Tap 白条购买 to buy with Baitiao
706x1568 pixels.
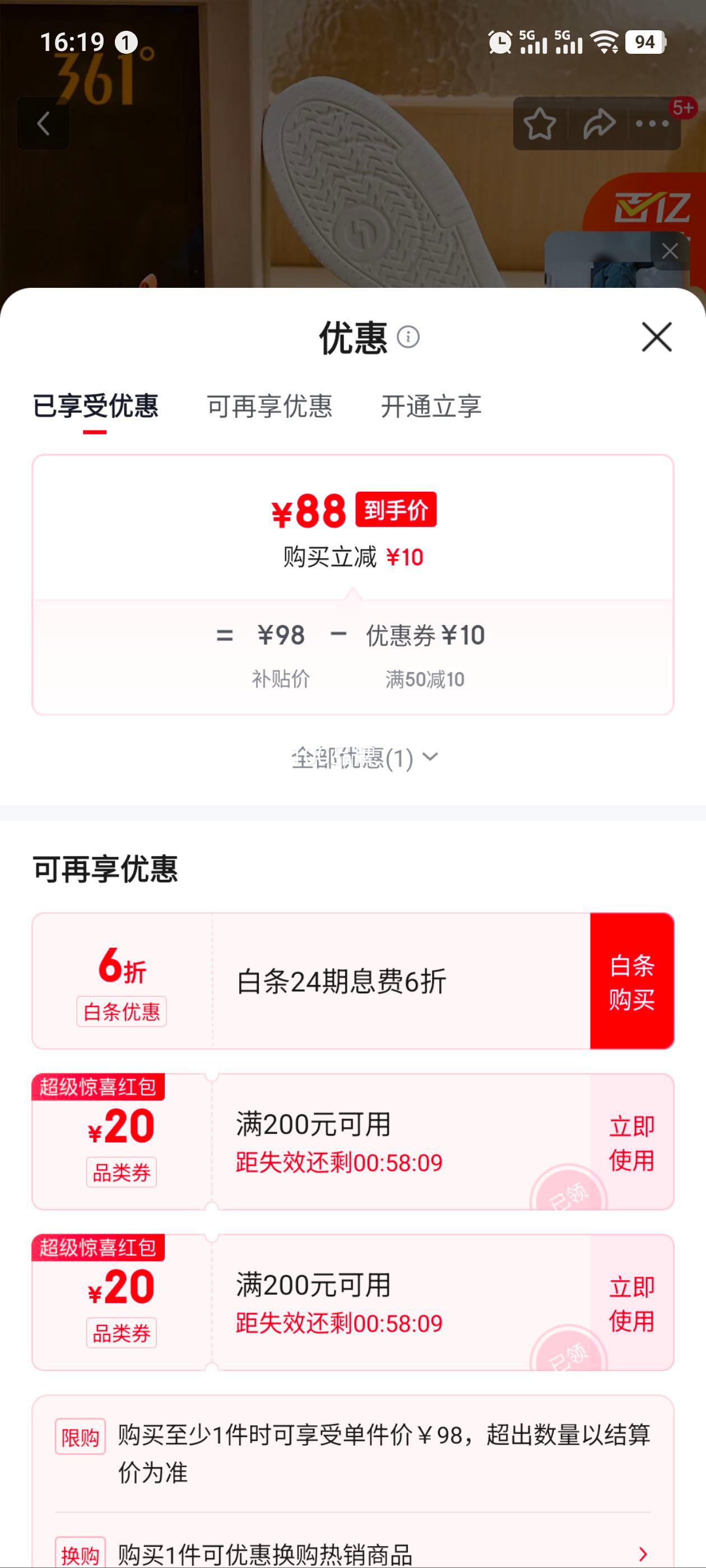pos(634,982)
